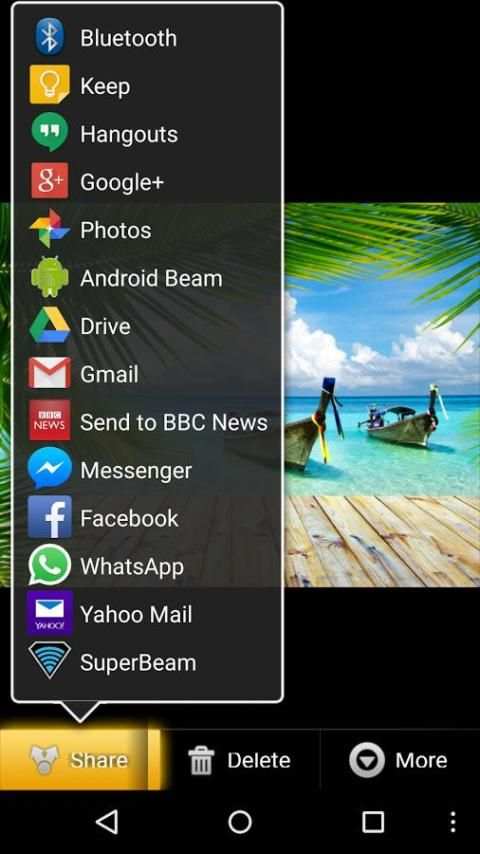Share the photo using Gmail
This screenshot has width=480, height=854.
[x=147, y=374]
